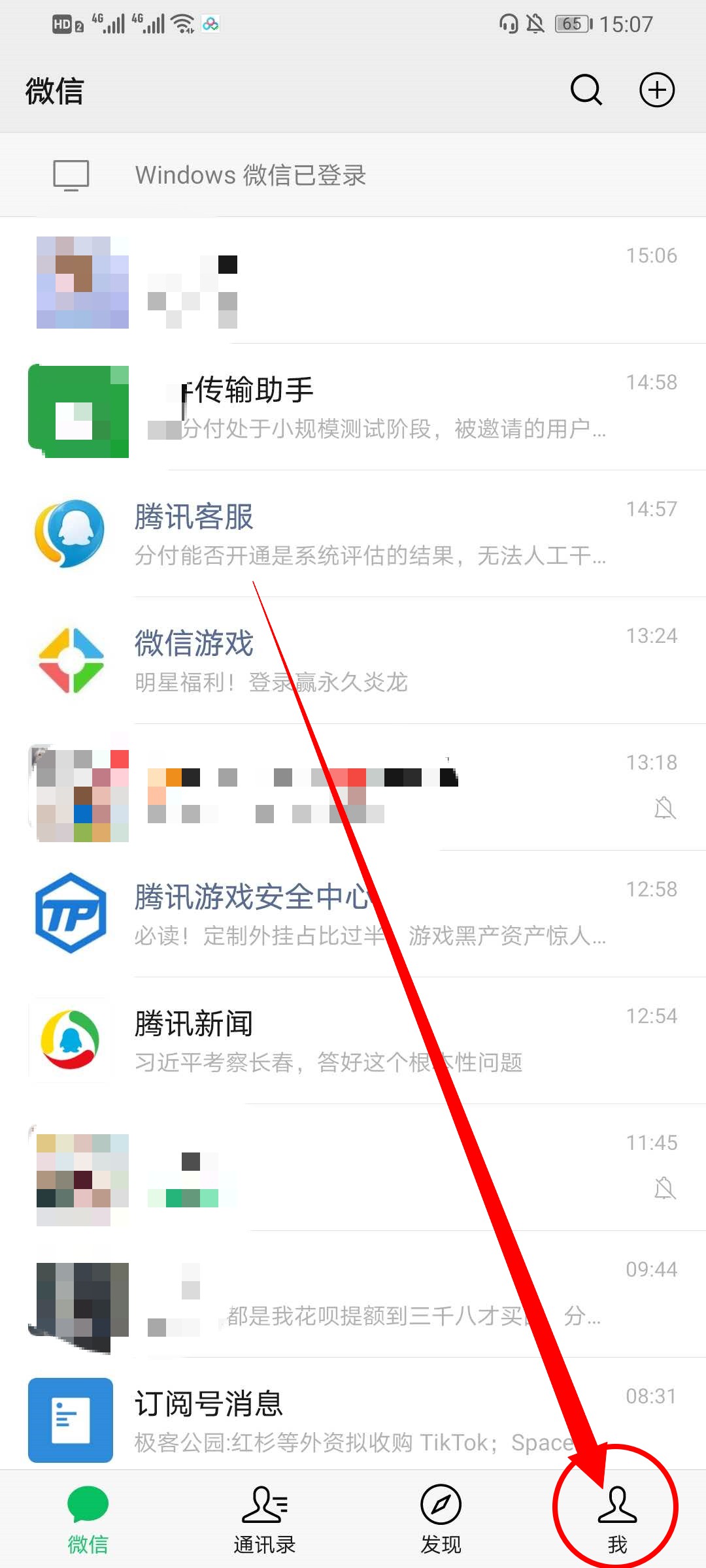Open the 腾讯新闻 conversation
Screen dimensions: 706x1568
[353, 1041]
